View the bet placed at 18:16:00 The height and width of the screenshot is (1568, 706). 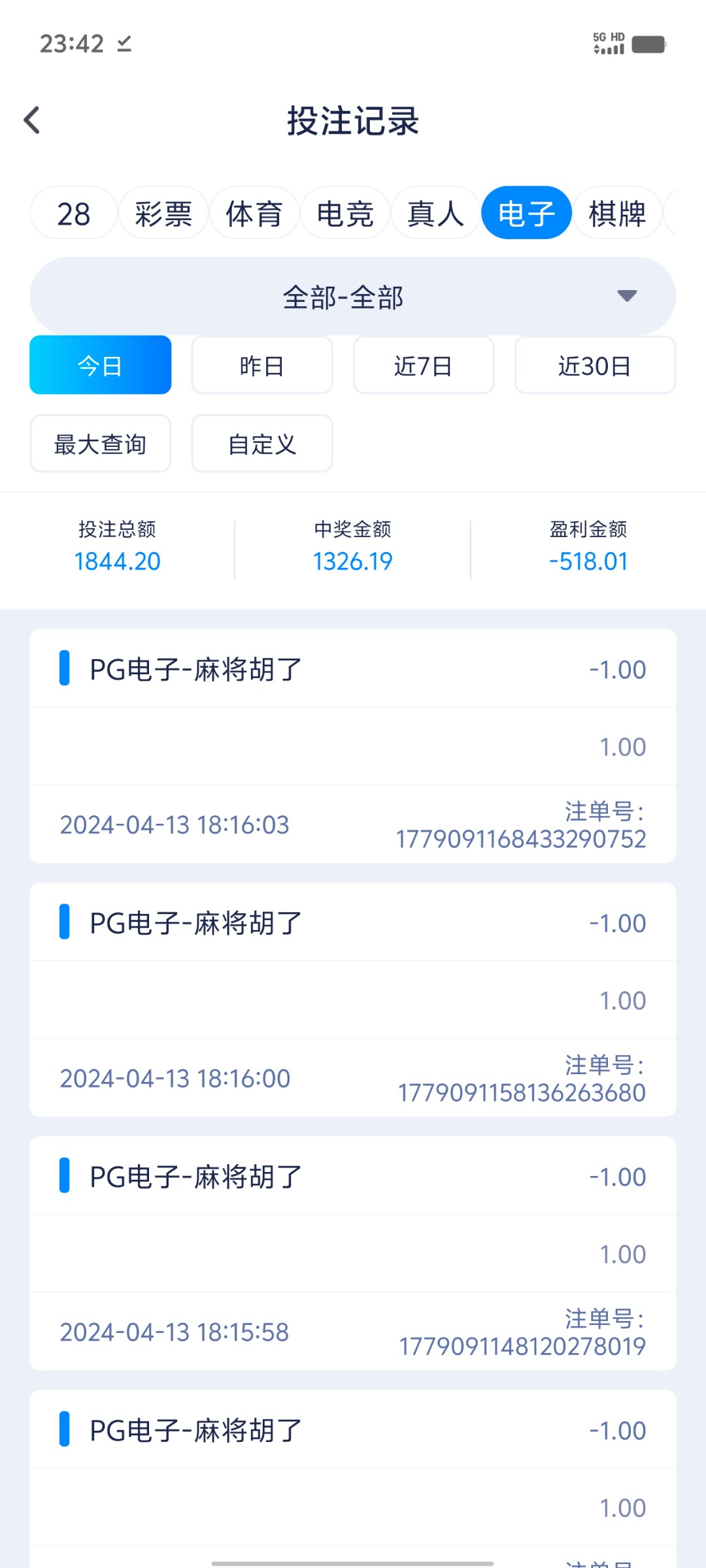353,999
